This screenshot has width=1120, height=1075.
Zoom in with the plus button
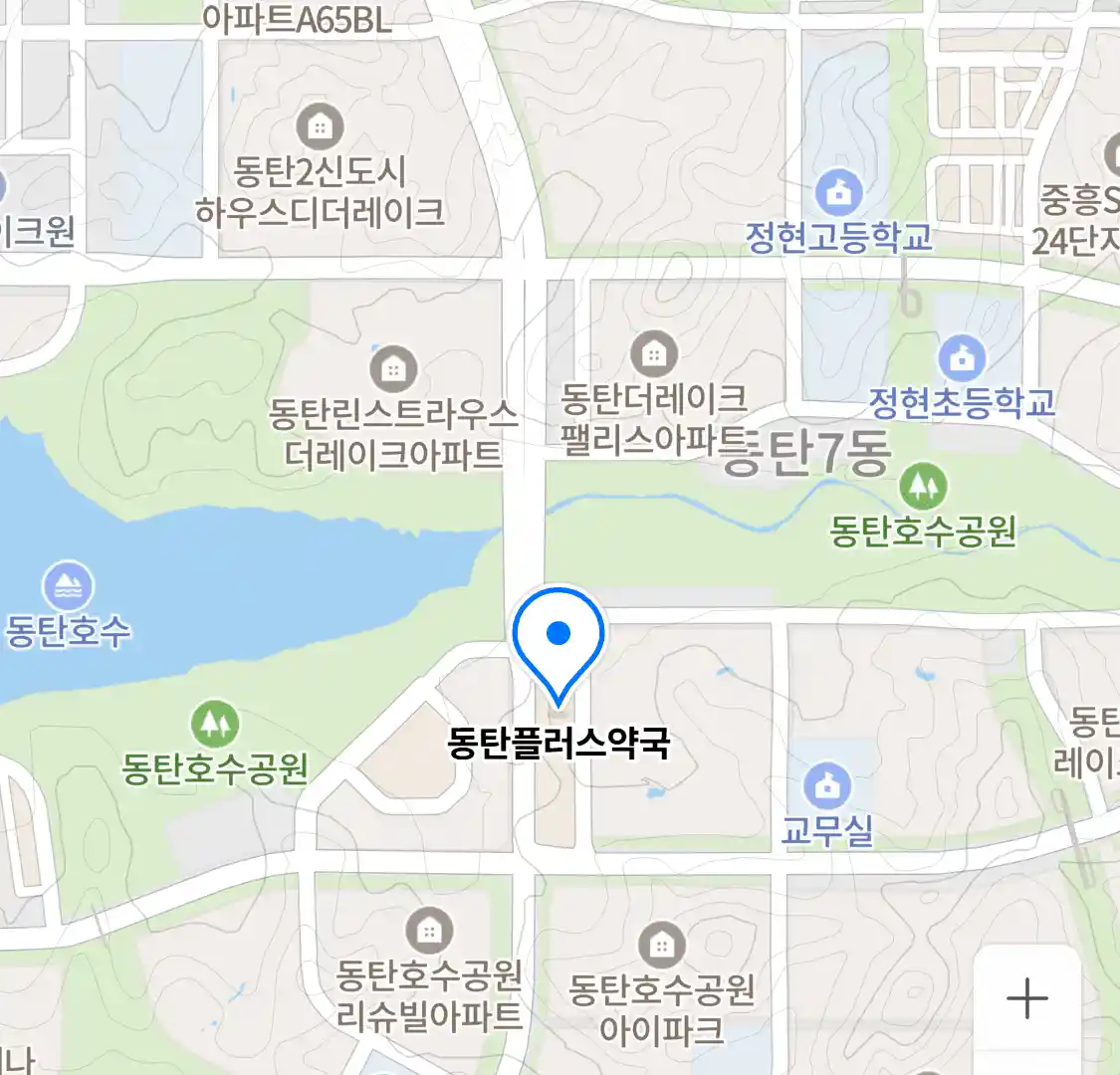coord(1026,998)
